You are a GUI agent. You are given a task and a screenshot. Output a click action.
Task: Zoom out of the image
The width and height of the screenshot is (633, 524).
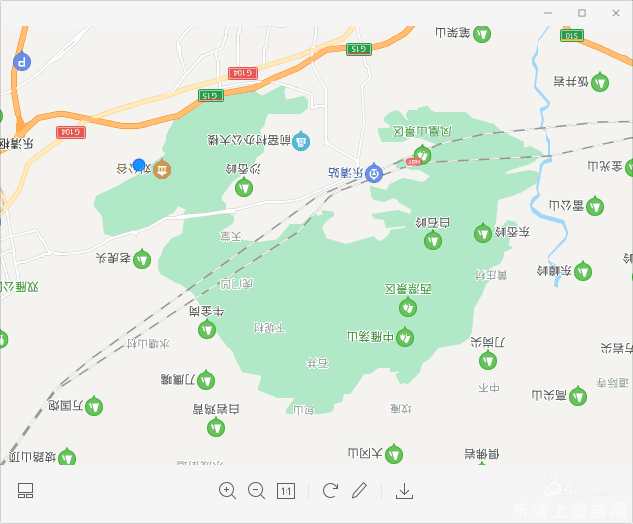point(256,490)
